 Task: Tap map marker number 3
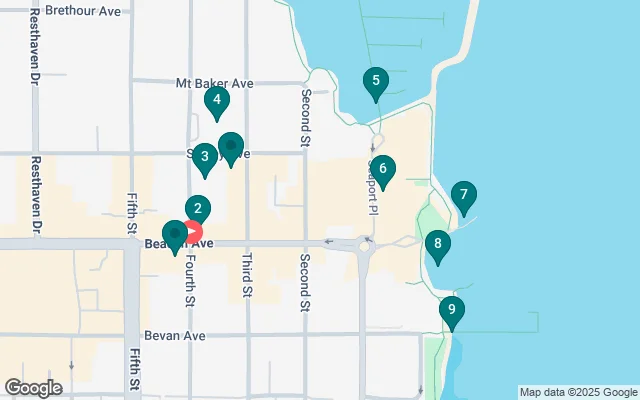click(x=204, y=156)
